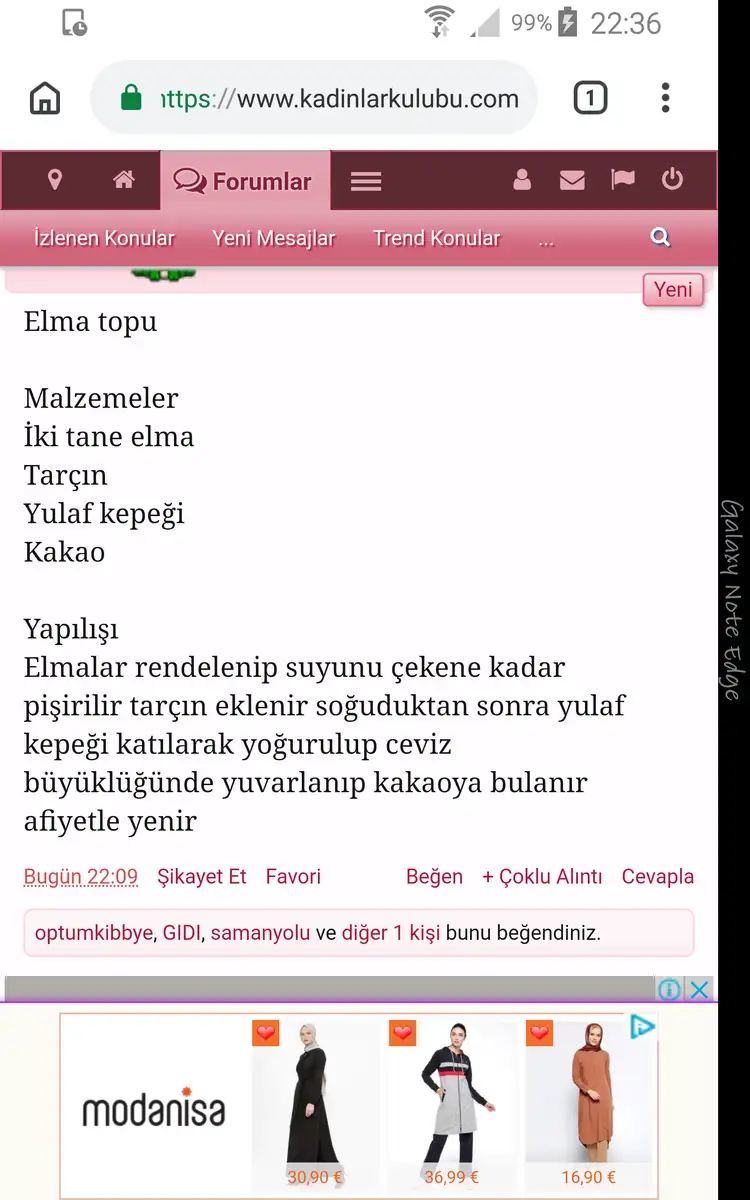
Task: Open Yeni Mesajlar
Action: [x=274, y=238]
